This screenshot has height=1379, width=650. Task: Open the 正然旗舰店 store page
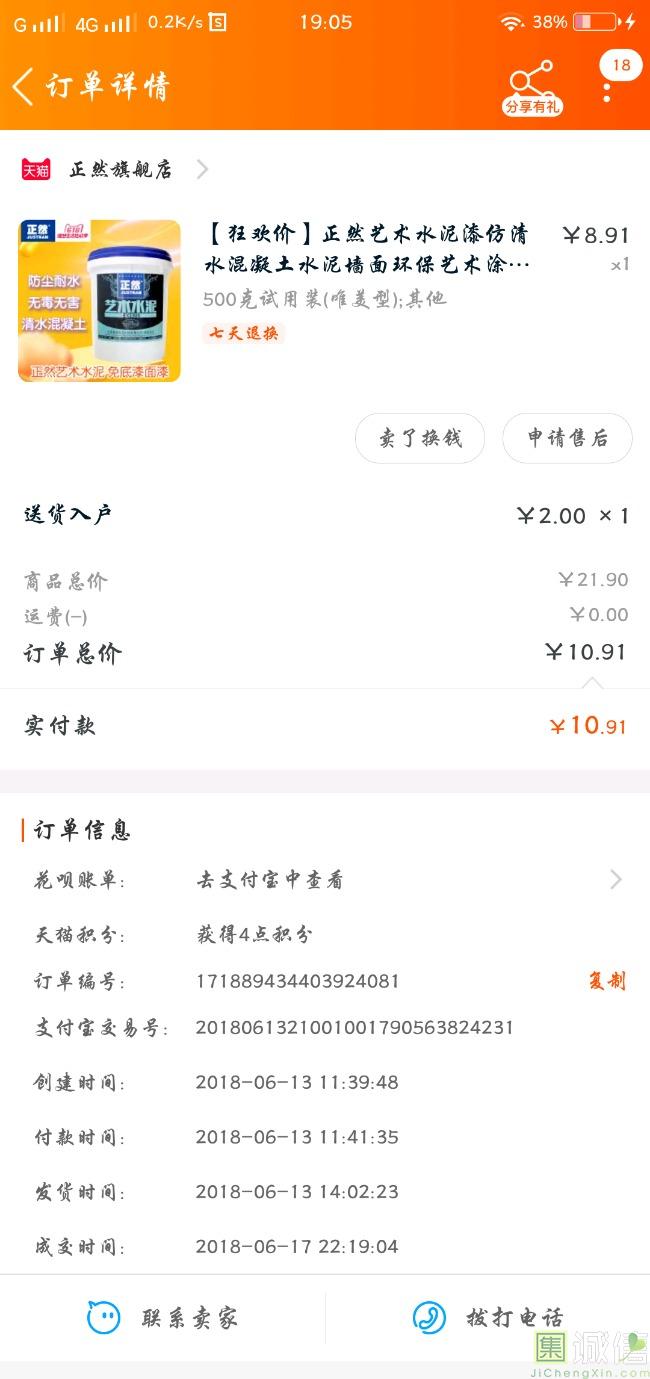pyautogui.click(x=120, y=169)
